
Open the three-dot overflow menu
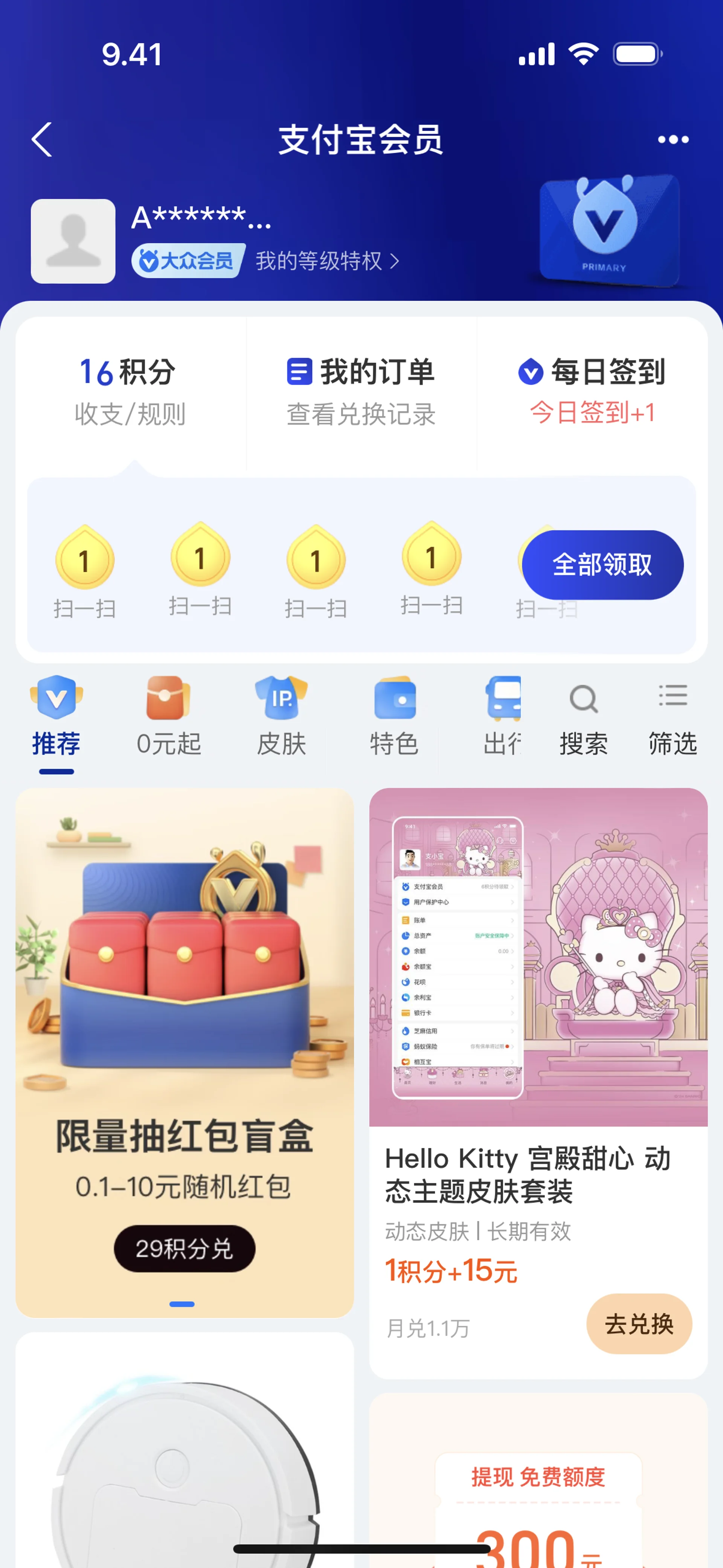click(x=673, y=139)
